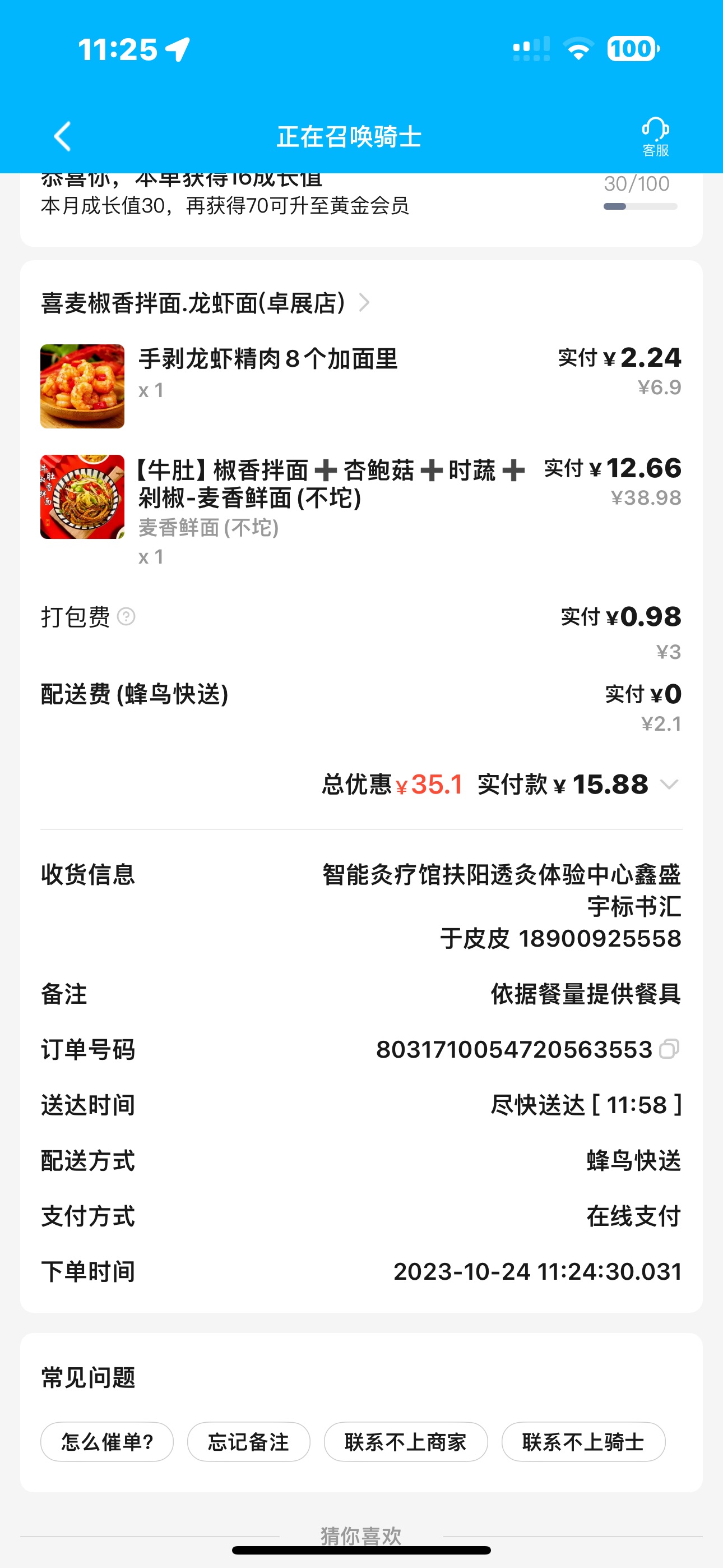This screenshot has height=1568, width=723.
Task: Open the 喜麦椒香拌面.龙虾面(卓展店) store page
Action: (205, 302)
